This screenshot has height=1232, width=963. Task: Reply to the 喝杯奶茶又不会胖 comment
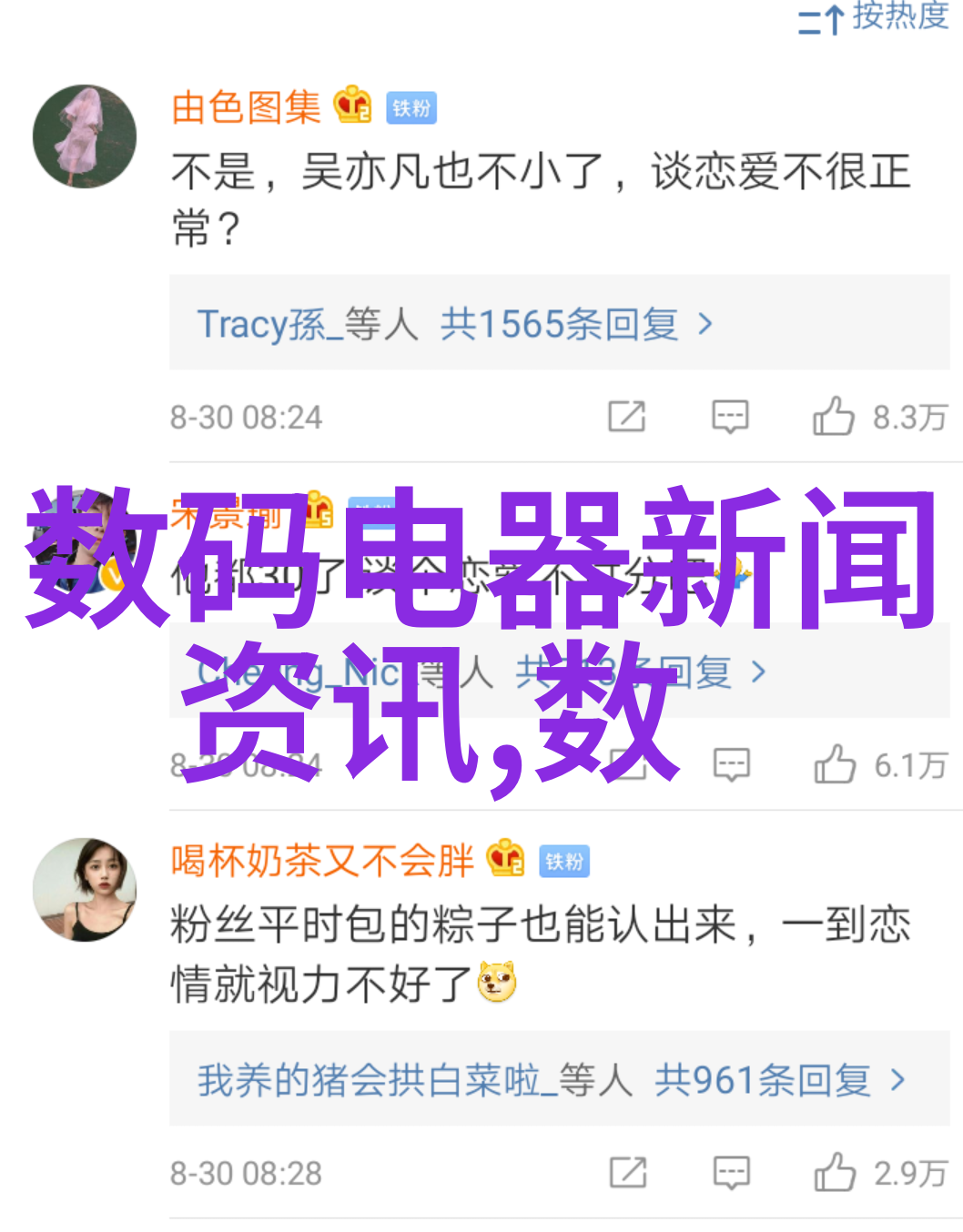point(731,1173)
